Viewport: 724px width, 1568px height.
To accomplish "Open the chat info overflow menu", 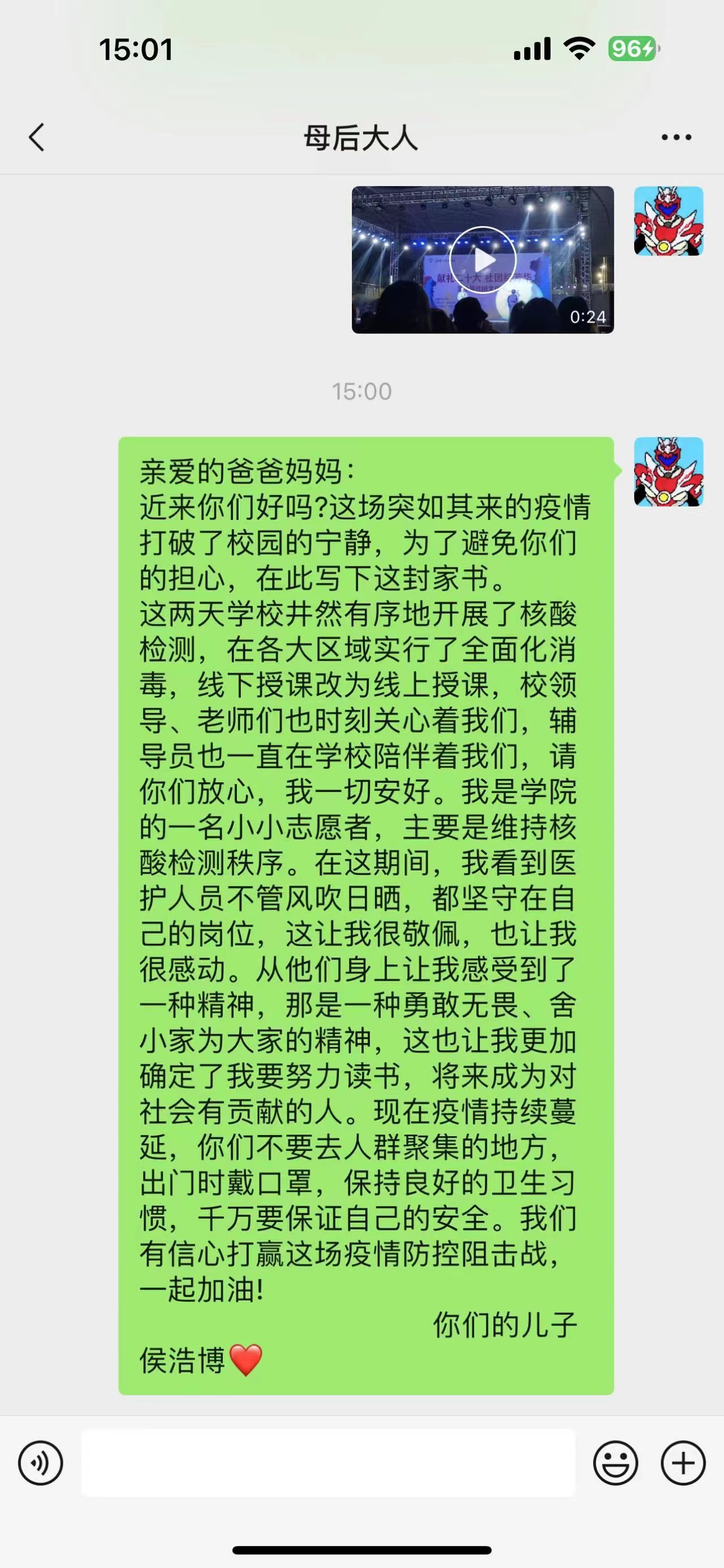I will click(676, 137).
